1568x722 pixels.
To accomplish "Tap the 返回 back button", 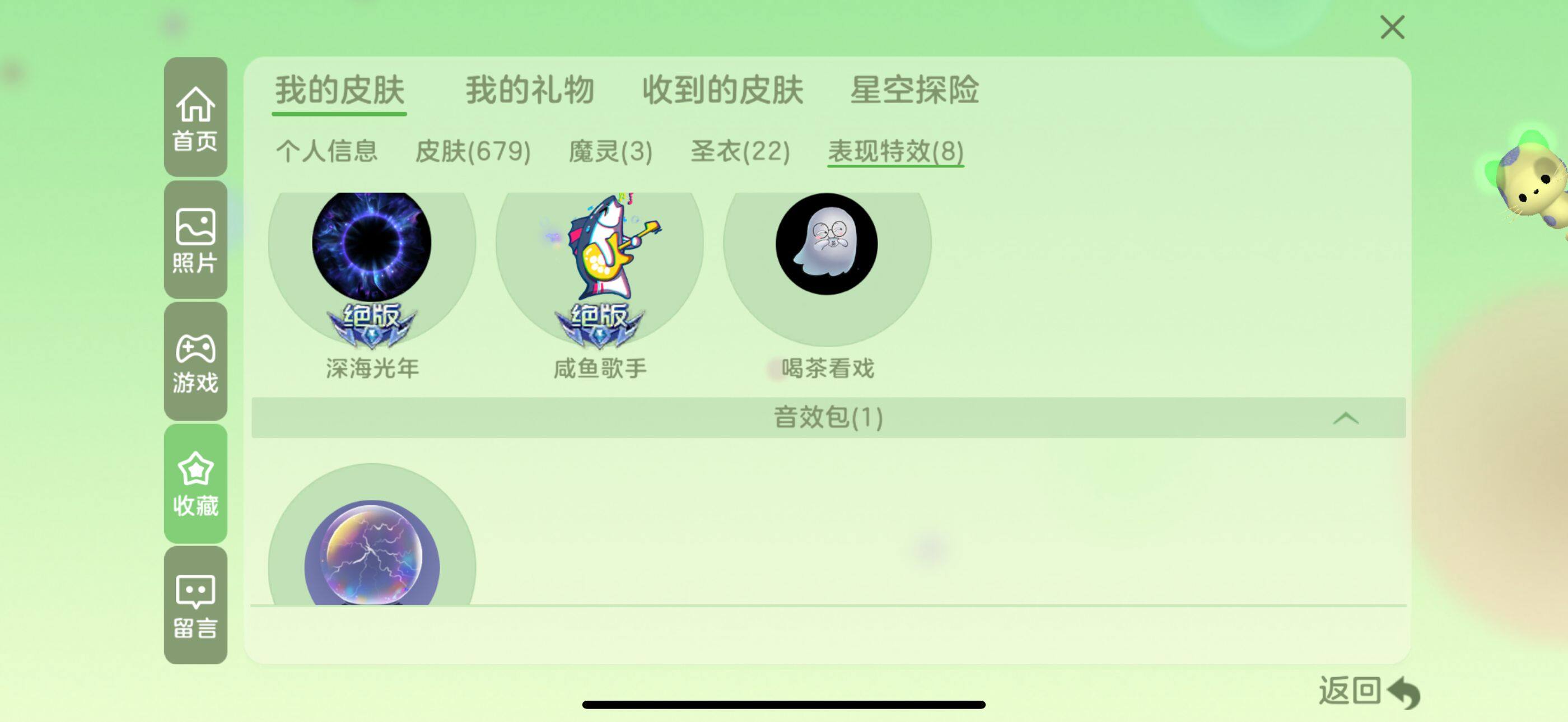I will coord(1368,692).
